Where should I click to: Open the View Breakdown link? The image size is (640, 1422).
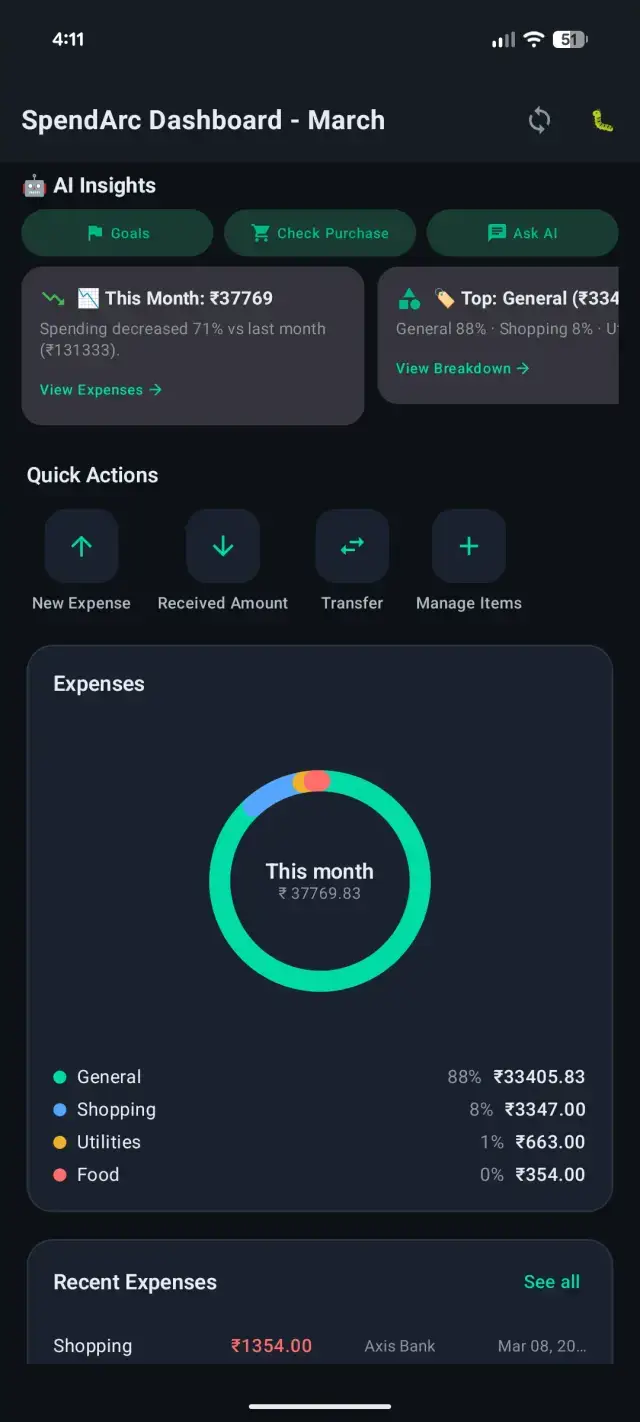point(462,368)
